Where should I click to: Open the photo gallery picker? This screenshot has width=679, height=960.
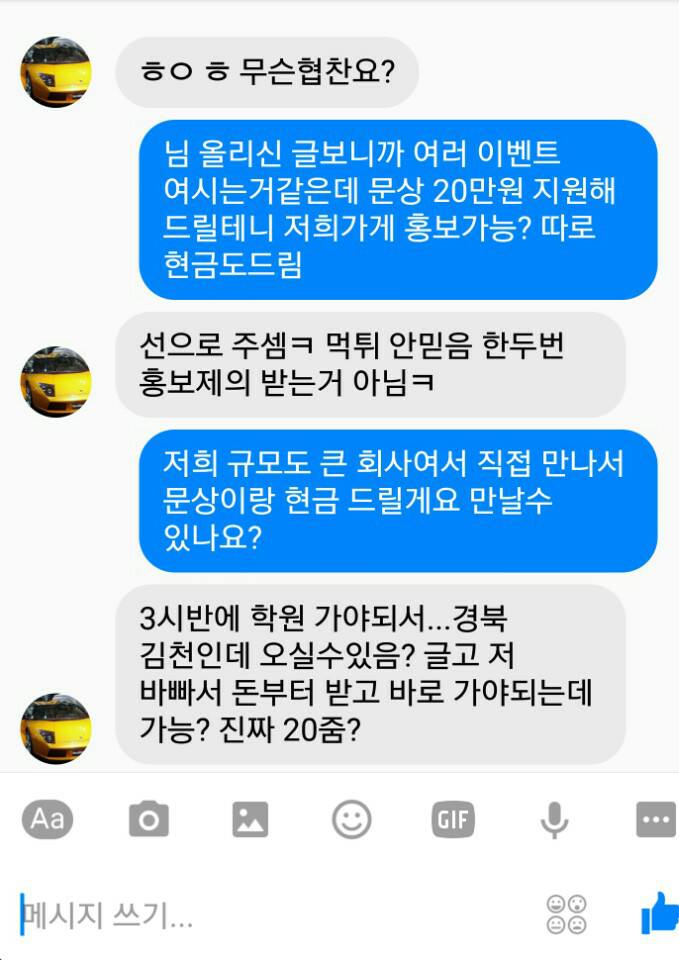[250, 821]
